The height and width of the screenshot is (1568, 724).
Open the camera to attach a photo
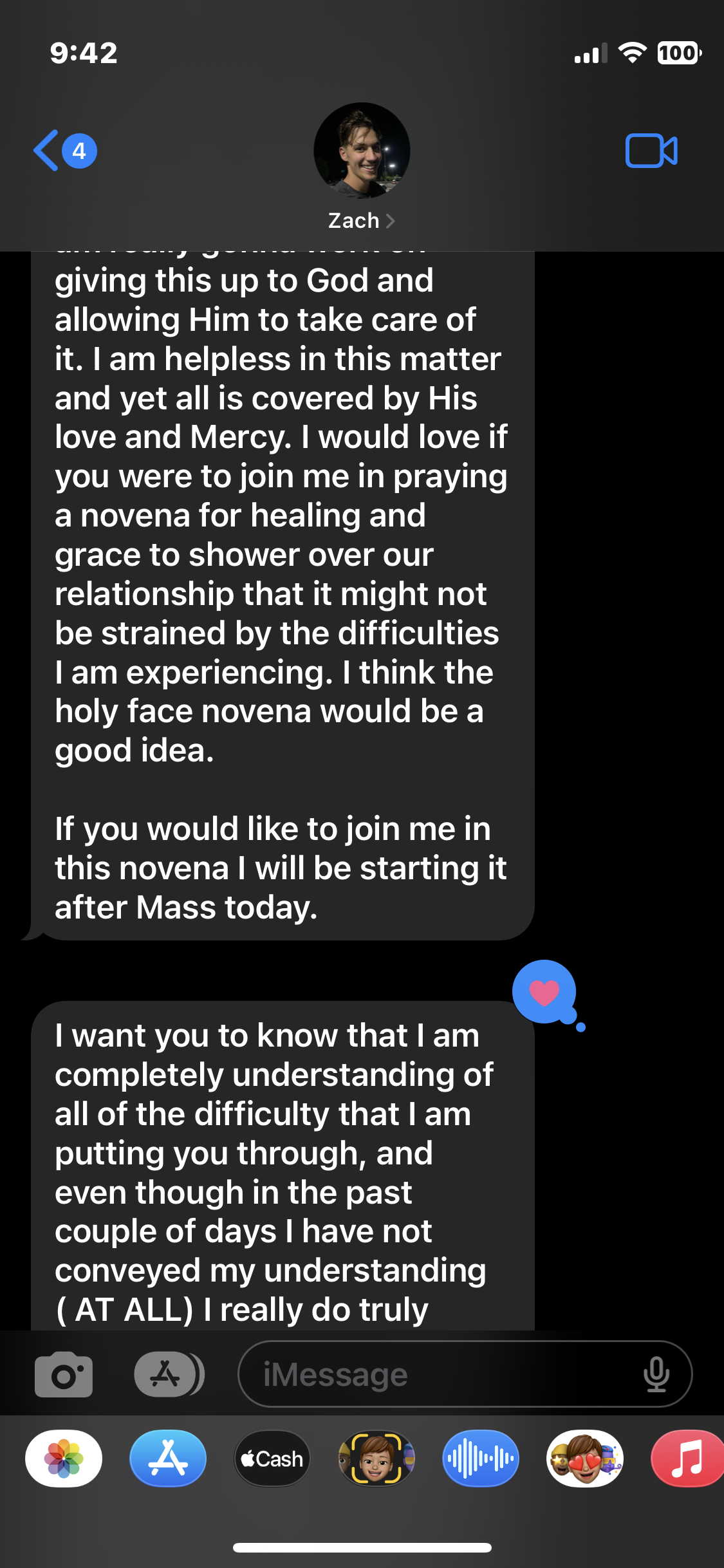64,1374
